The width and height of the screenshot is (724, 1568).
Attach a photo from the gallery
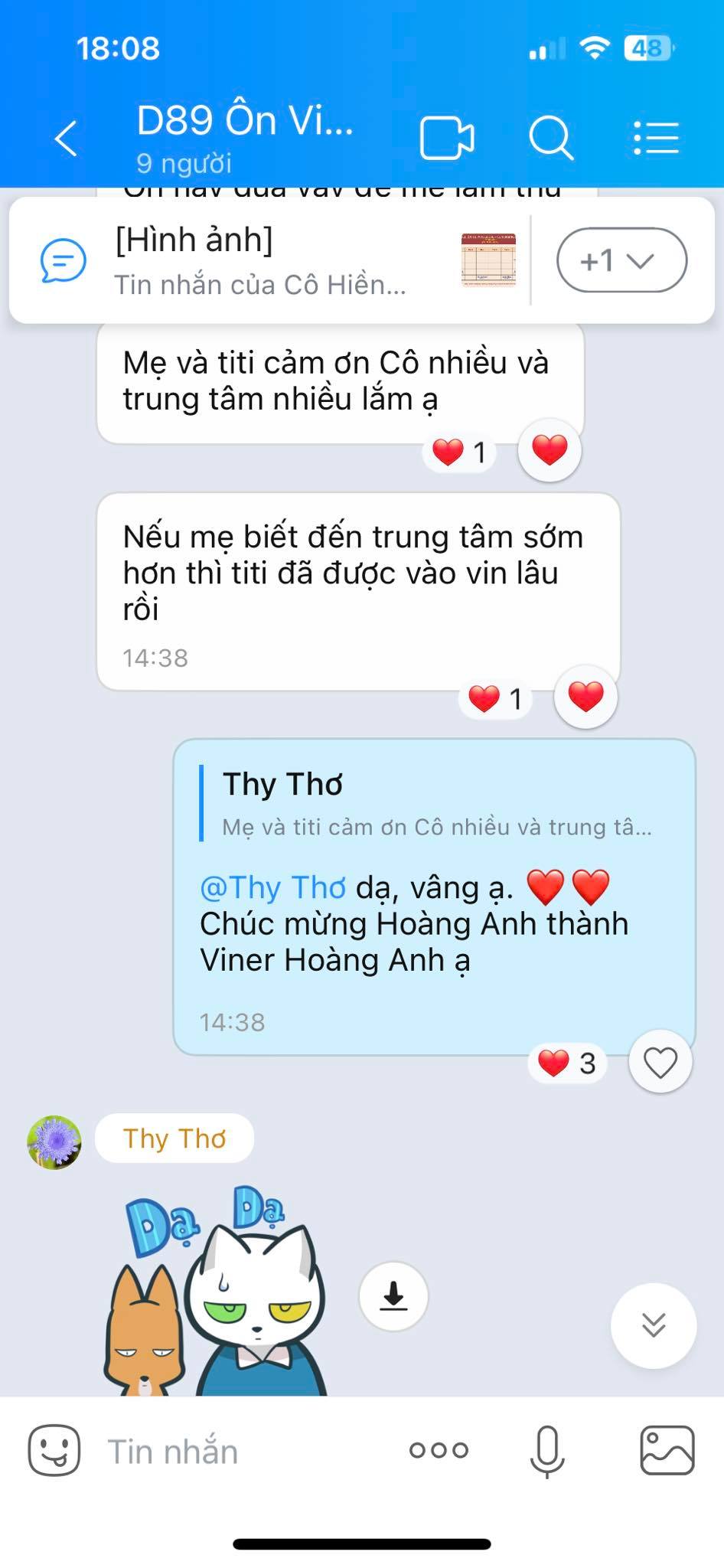667,1450
